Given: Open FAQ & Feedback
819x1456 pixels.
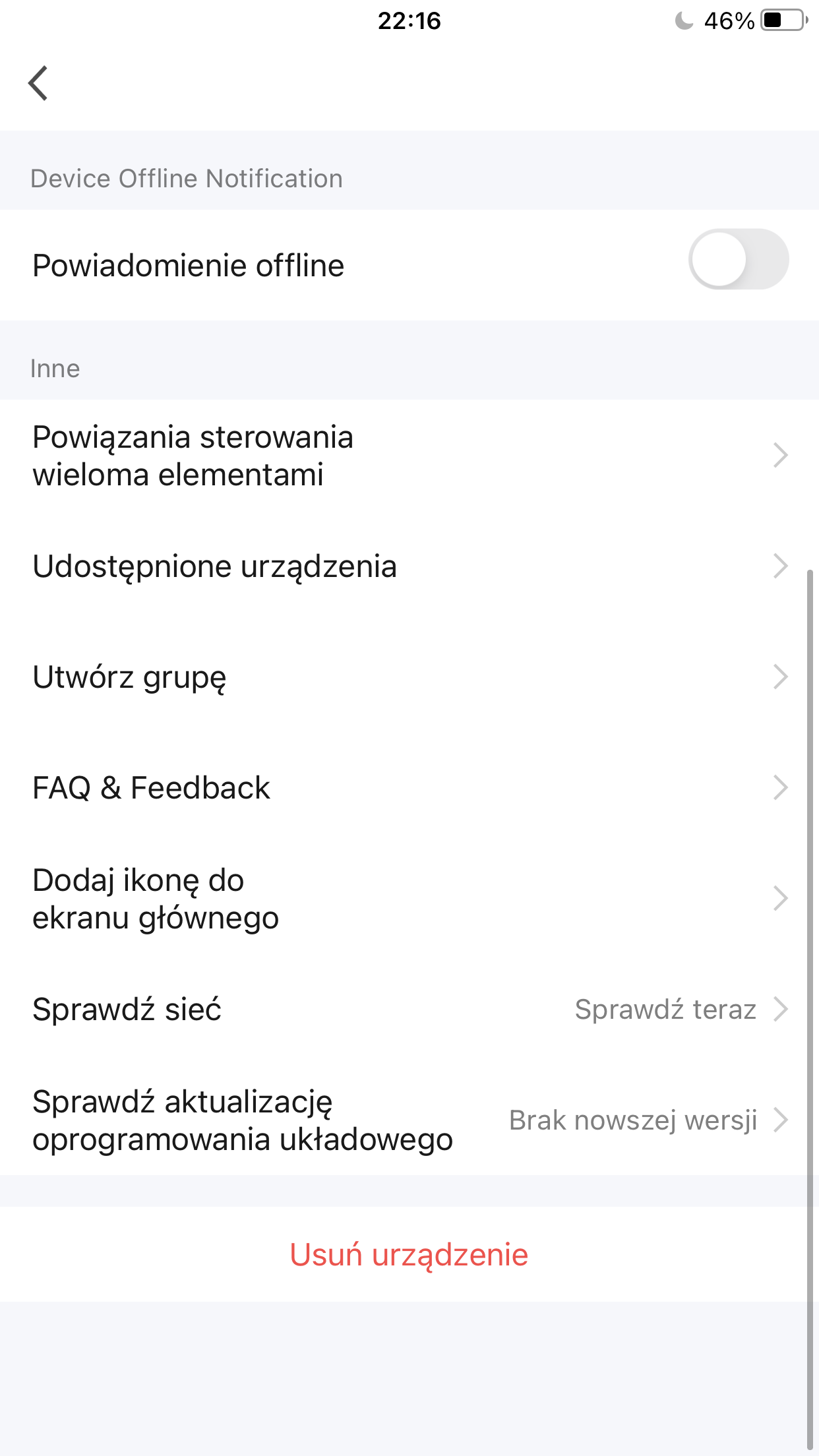Looking at the screenshot, I should (409, 788).
